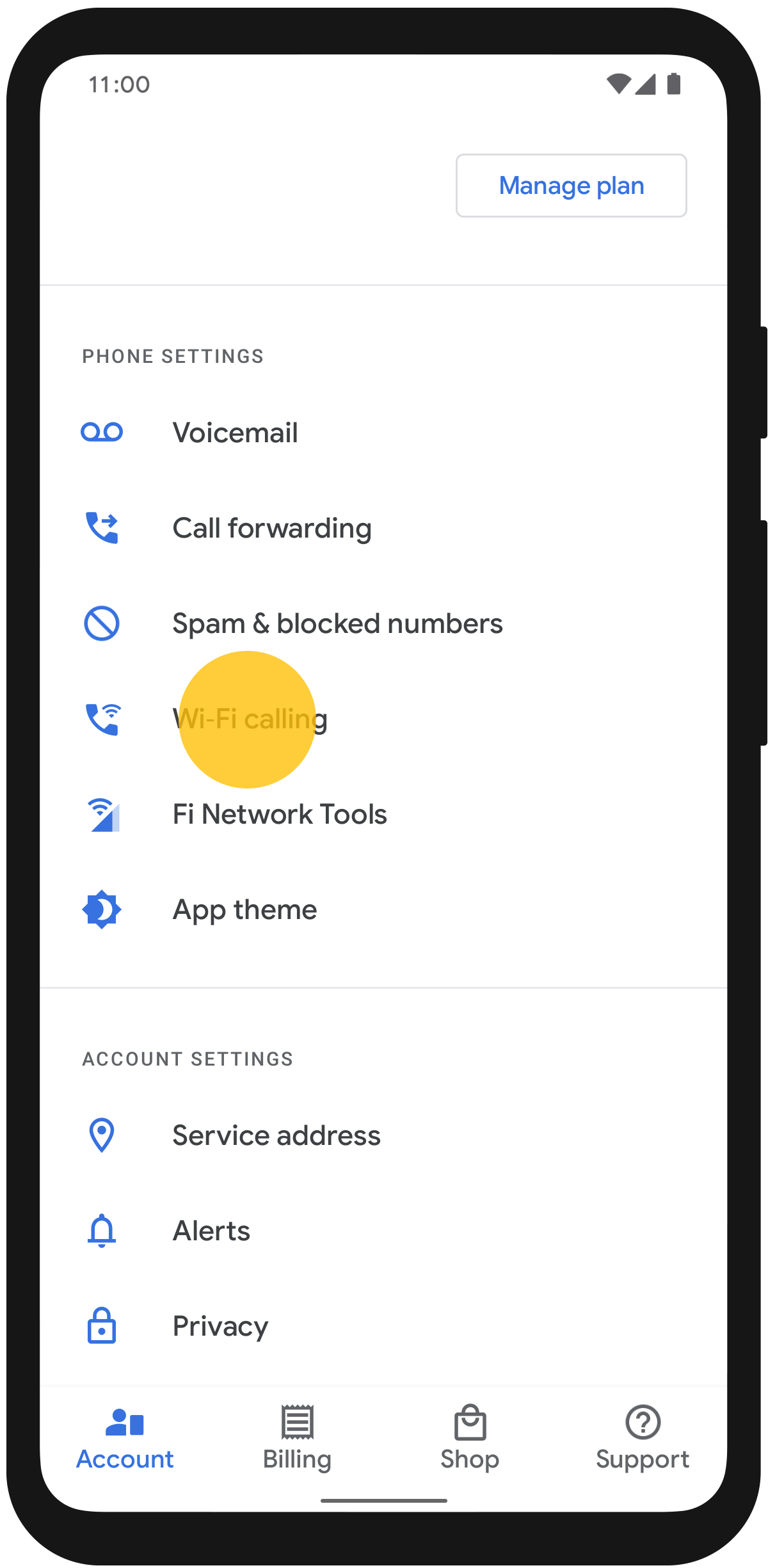Screen dimensions: 768x1568
Task: Switch to the Billing tab
Action: tap(297, 1437)
